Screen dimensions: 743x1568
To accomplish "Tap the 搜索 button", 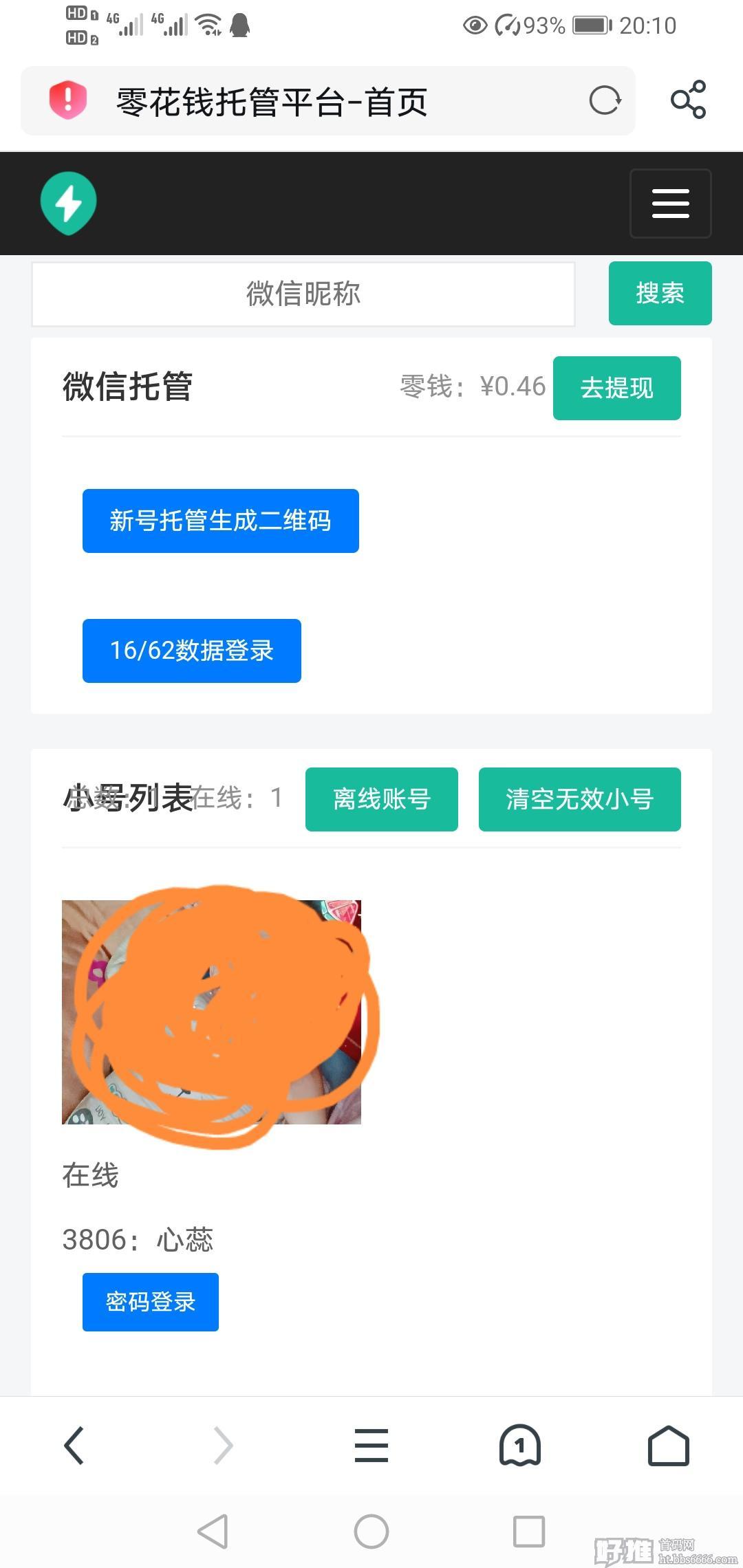I will 660,293.
